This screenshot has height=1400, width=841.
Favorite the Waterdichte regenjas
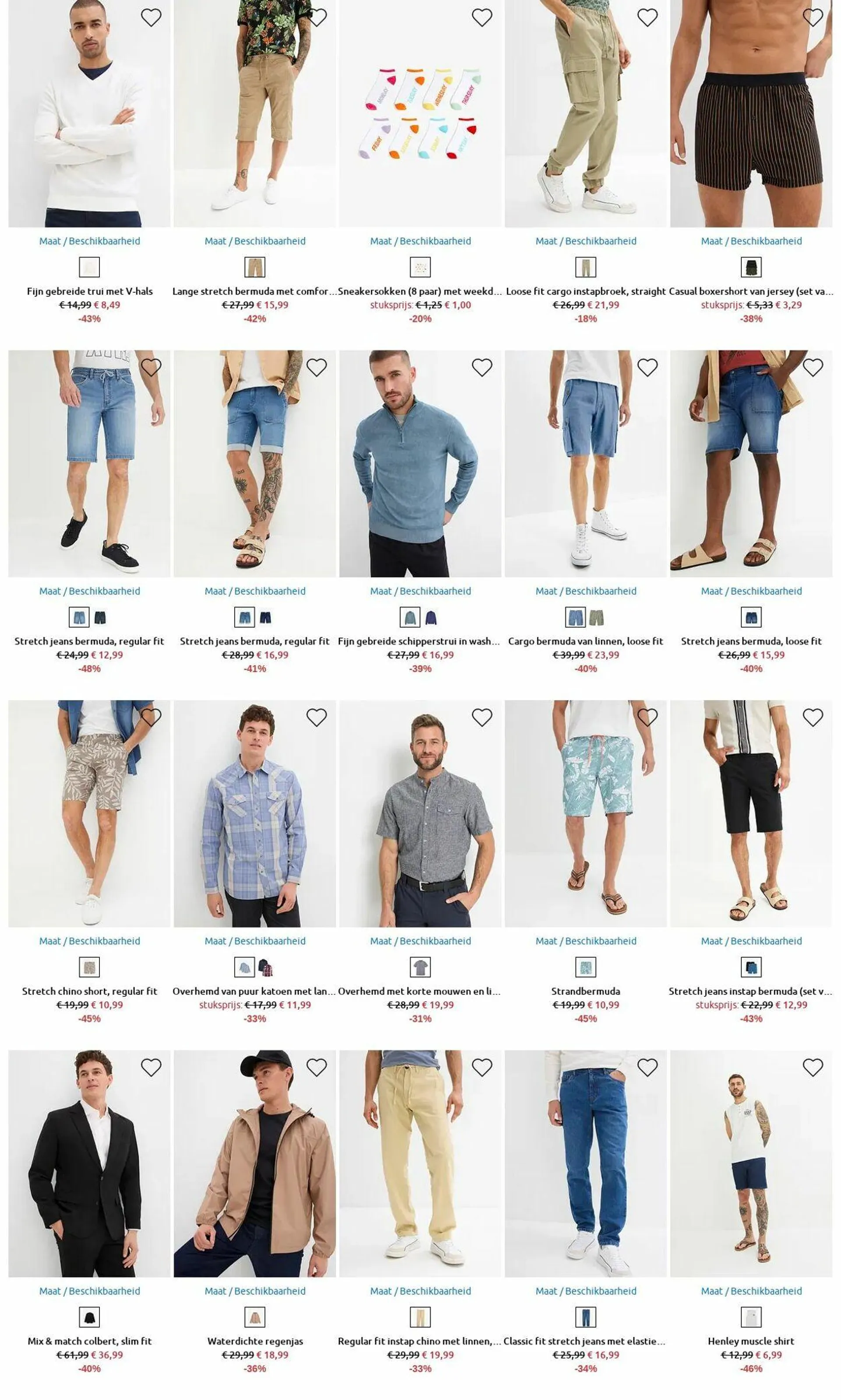tap(316, 1068)
